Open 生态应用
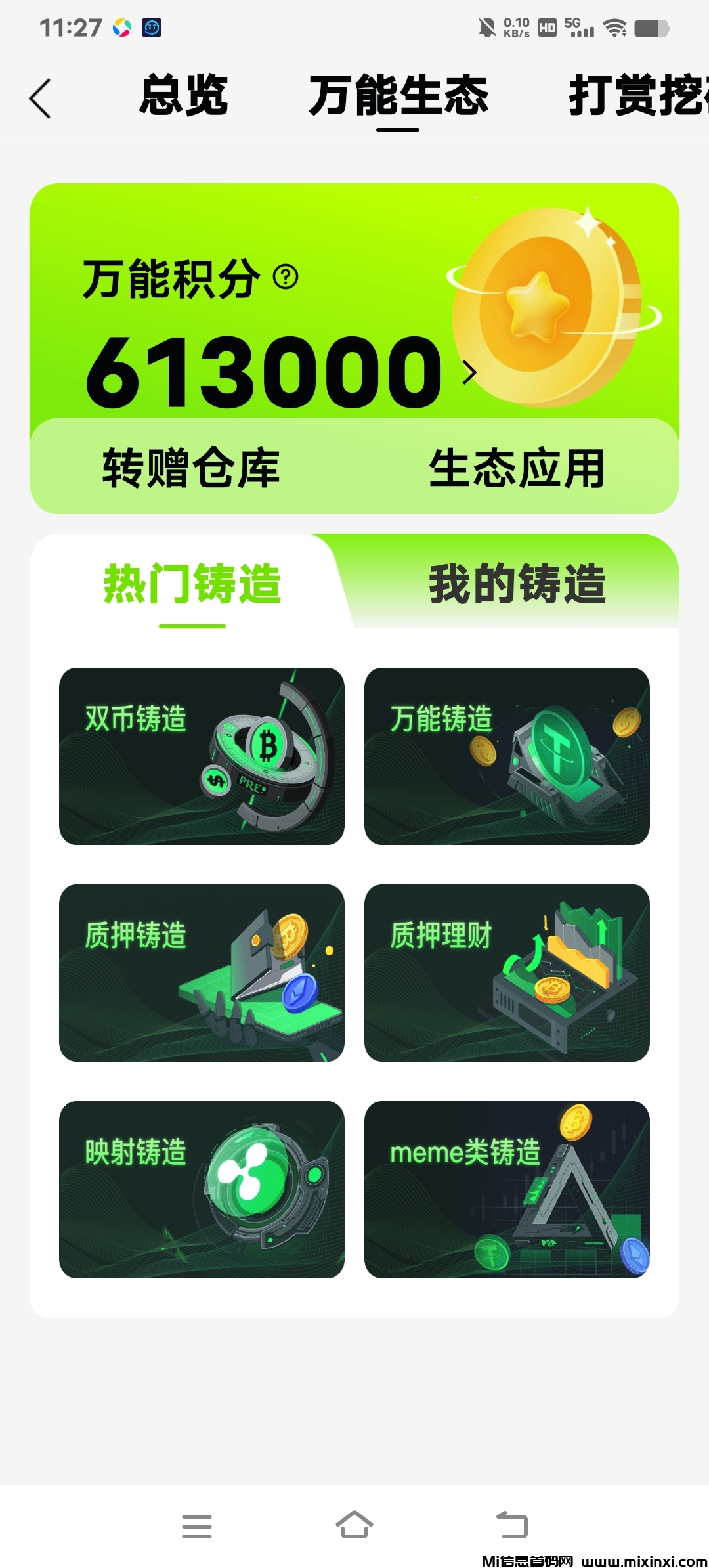Screen dimensions: 709x1568 517,468
